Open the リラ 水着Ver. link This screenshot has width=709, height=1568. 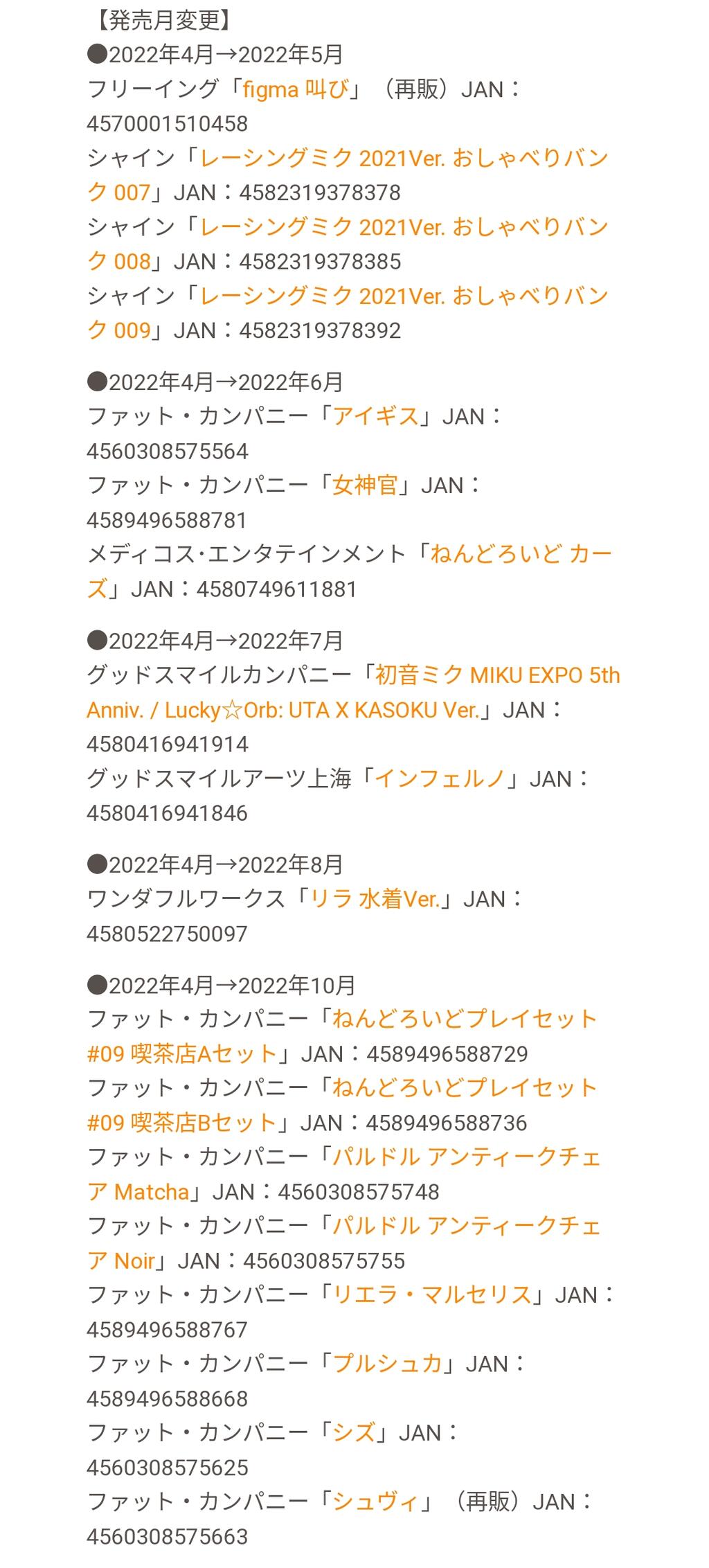374,900
